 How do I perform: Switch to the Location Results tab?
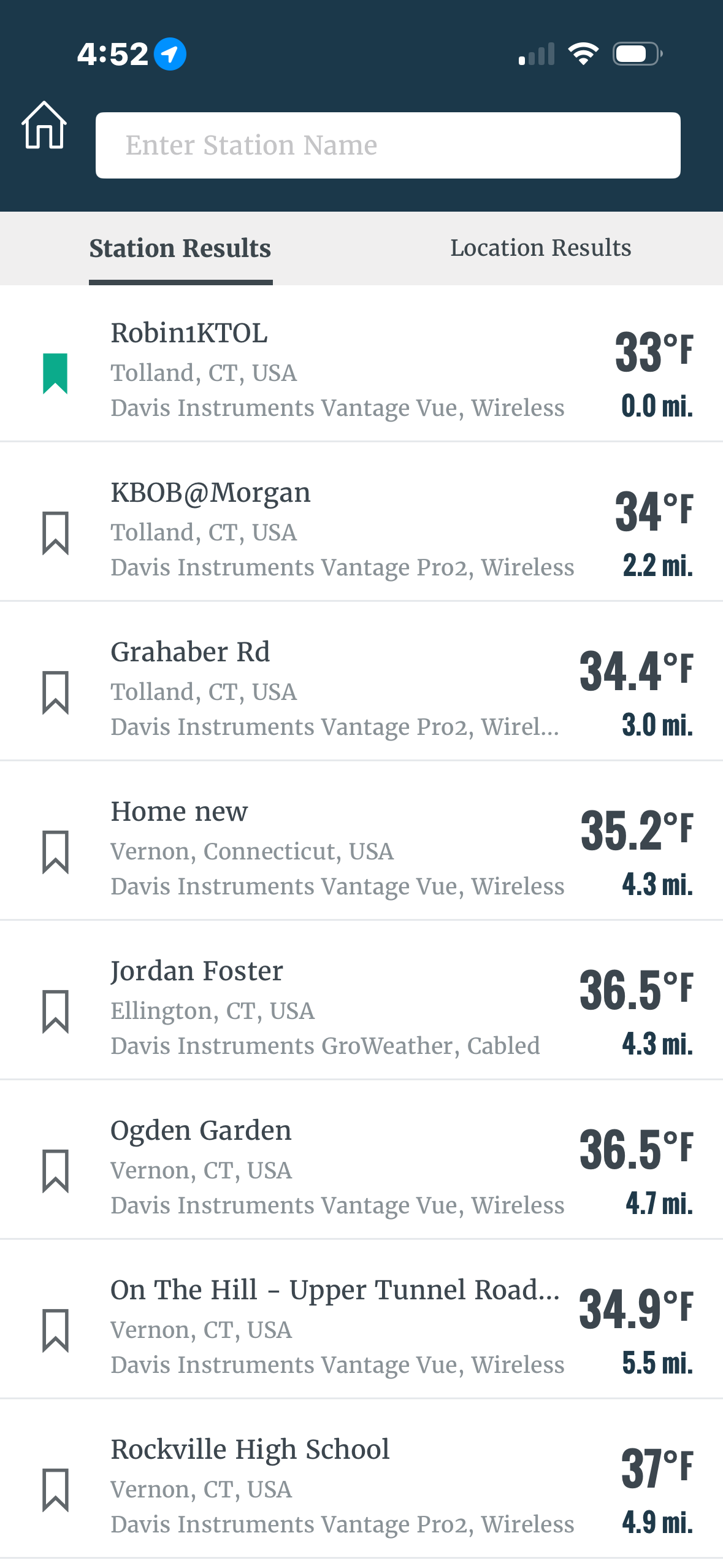coord(540,248)
